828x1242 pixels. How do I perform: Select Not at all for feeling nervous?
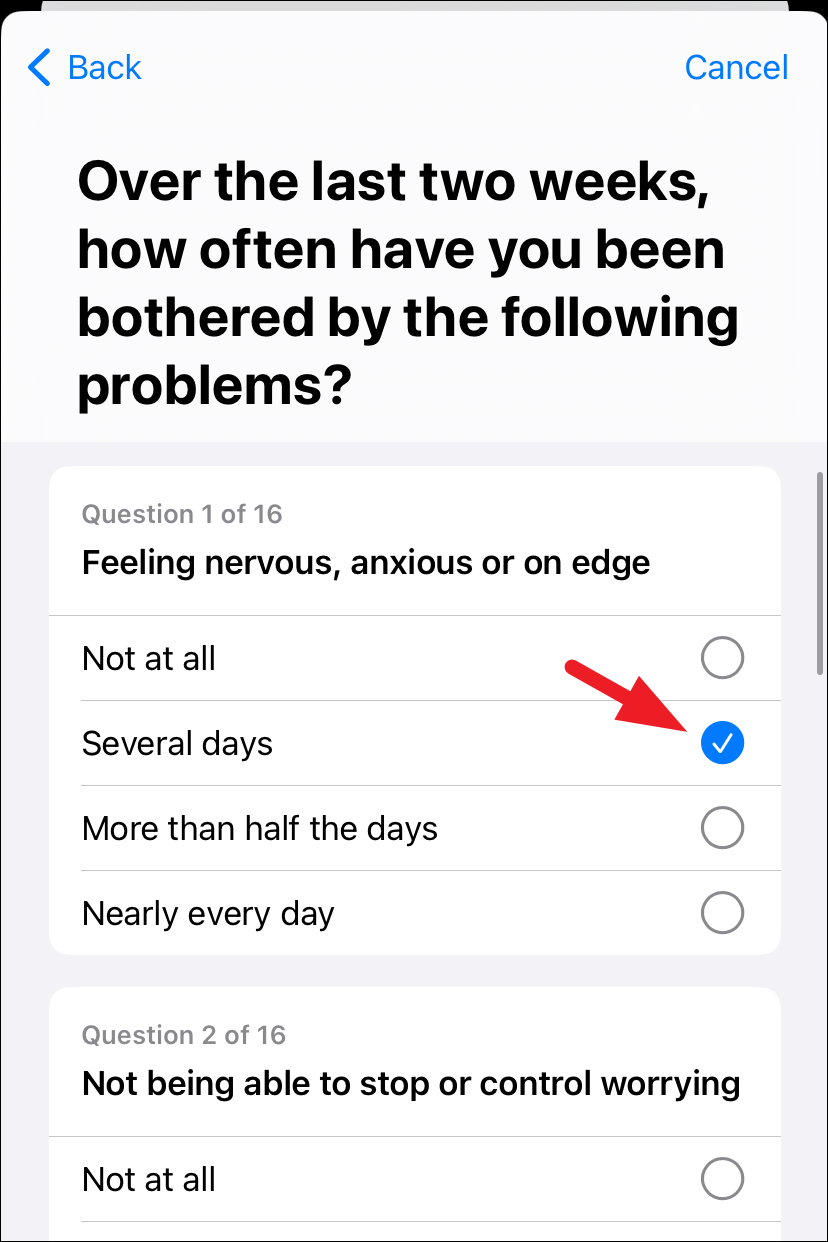[721, 658]
